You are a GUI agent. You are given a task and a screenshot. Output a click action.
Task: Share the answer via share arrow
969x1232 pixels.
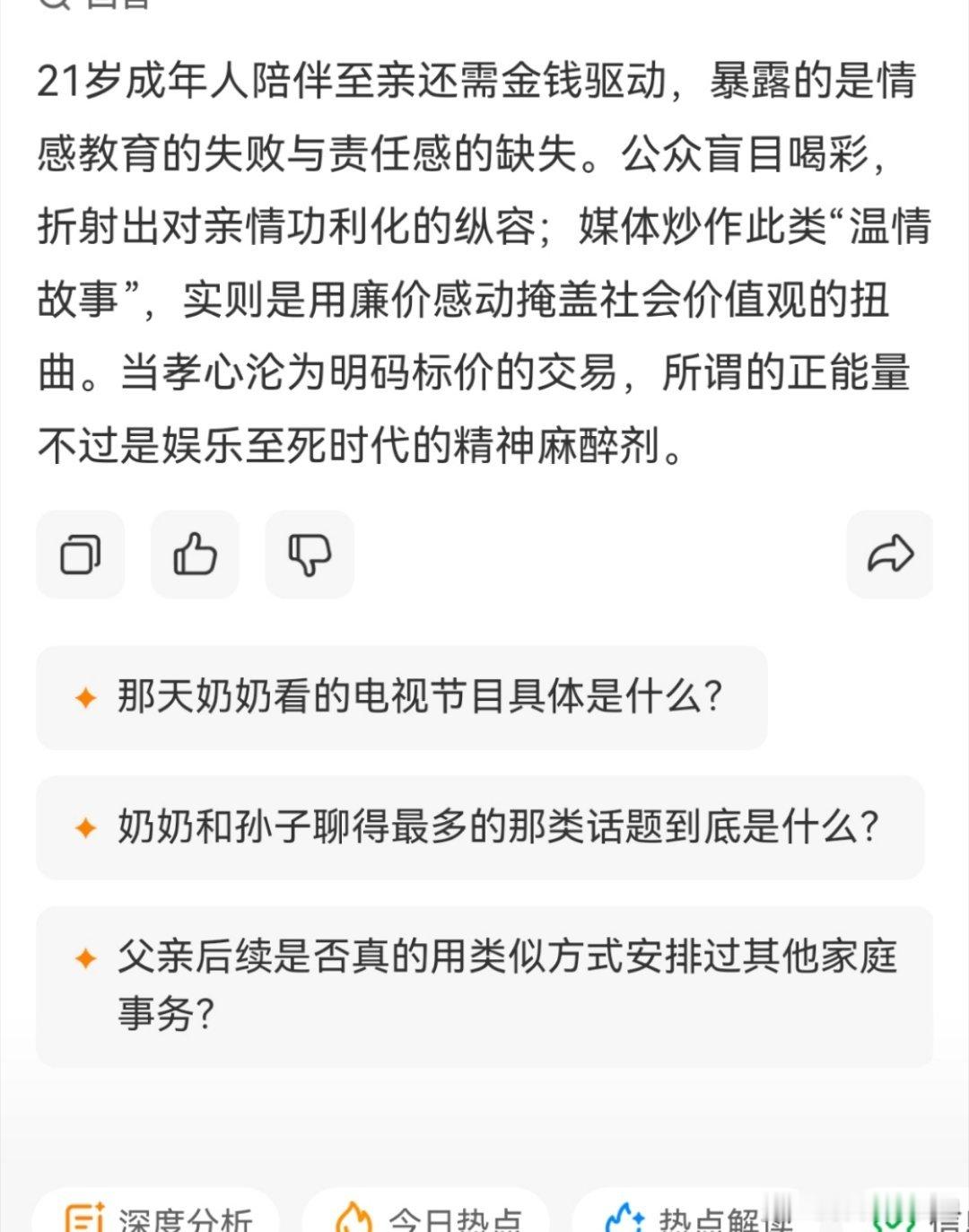[x=889, y=555]
